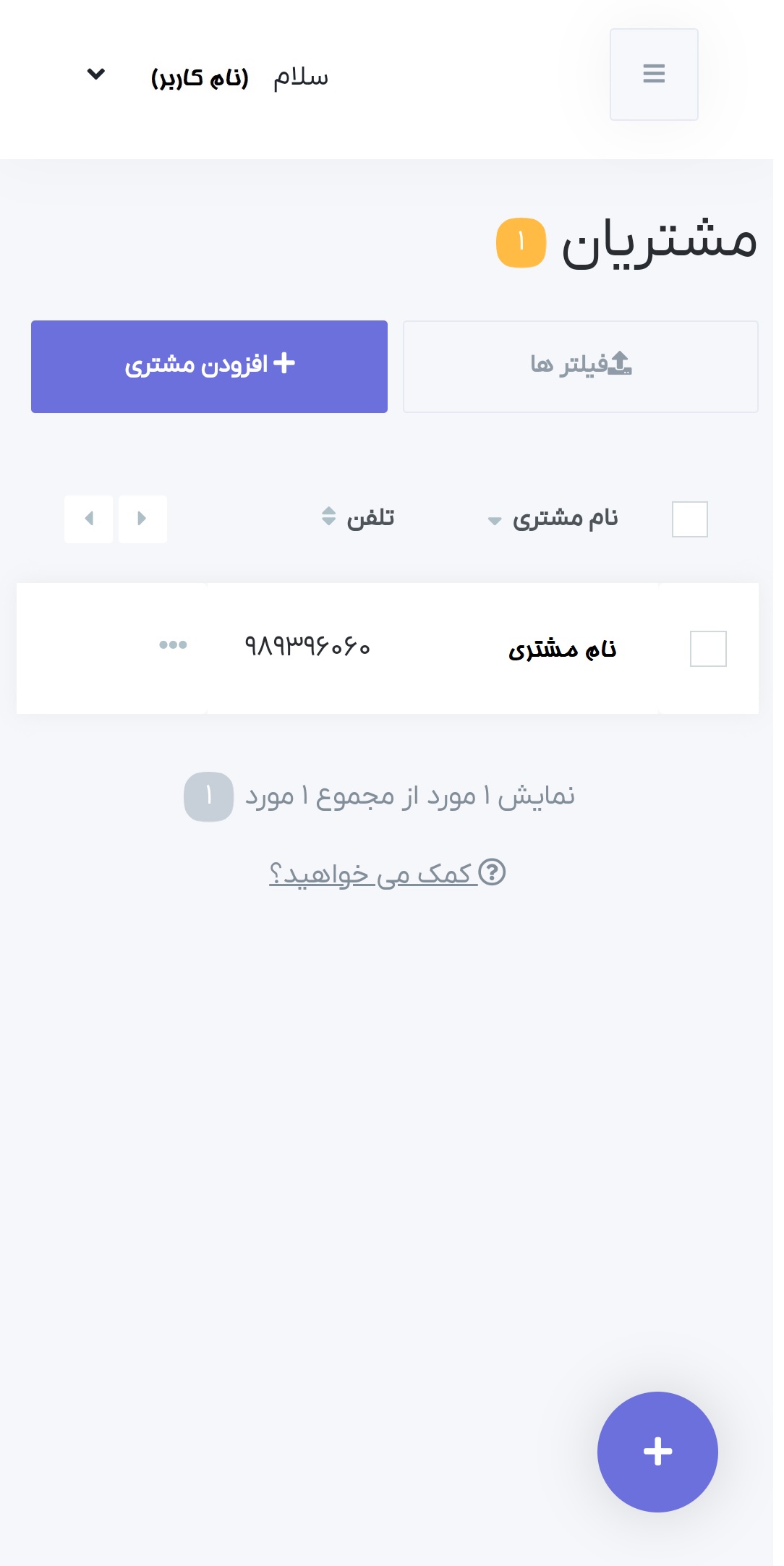784x1566 pixels.
Task: Tap the Add Customer (افزودن مشتری) button
Action: point(209,367)
